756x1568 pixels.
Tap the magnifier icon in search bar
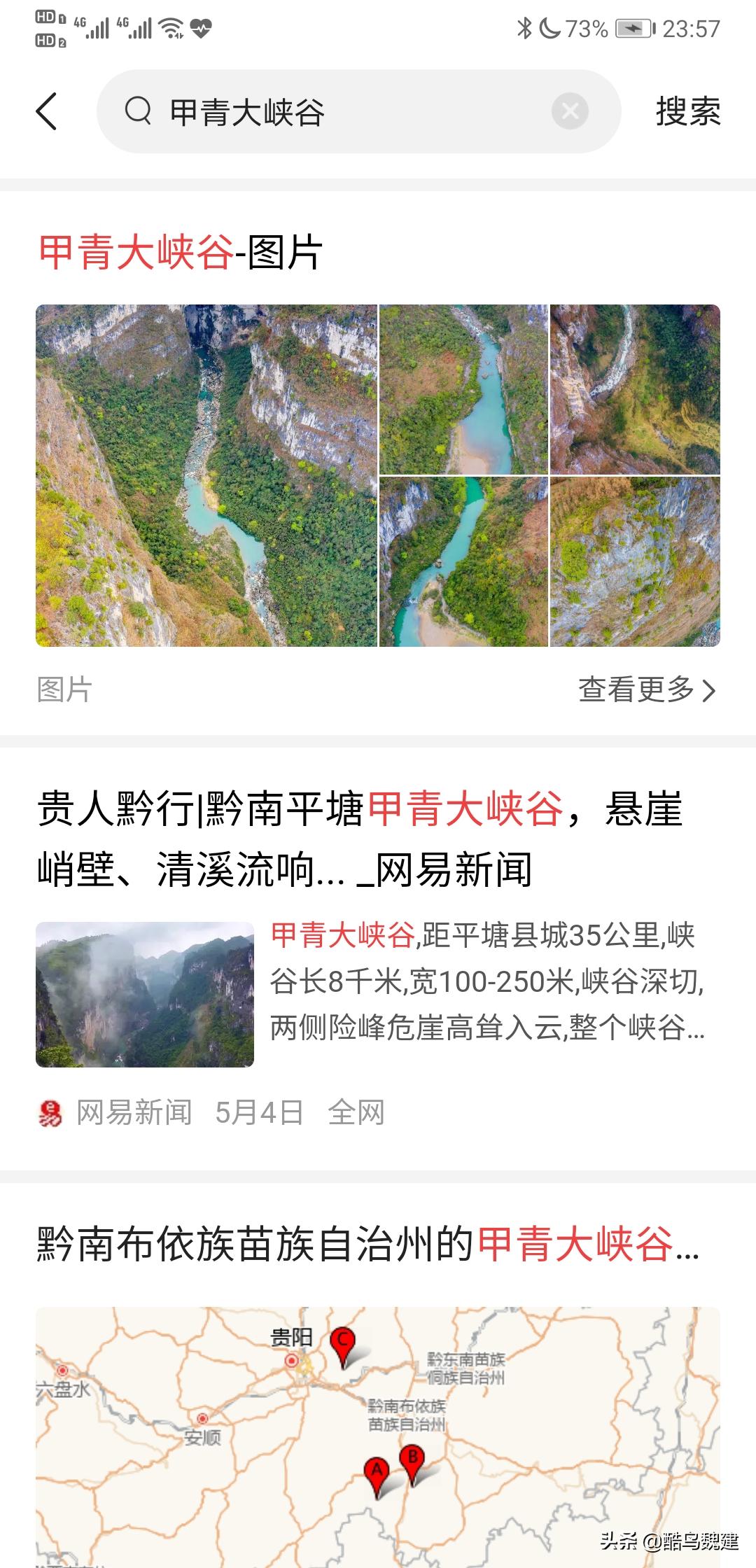[x=137, y=112]
